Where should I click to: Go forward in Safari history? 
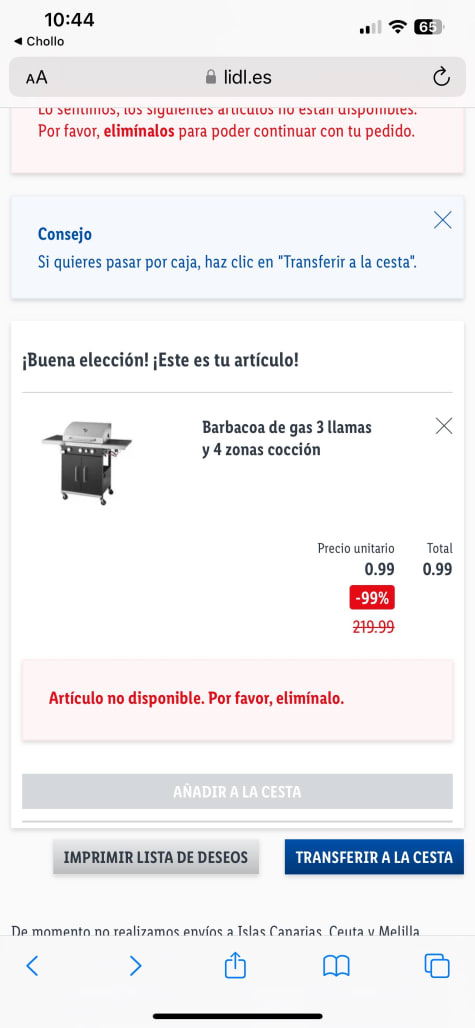point(135,966)
